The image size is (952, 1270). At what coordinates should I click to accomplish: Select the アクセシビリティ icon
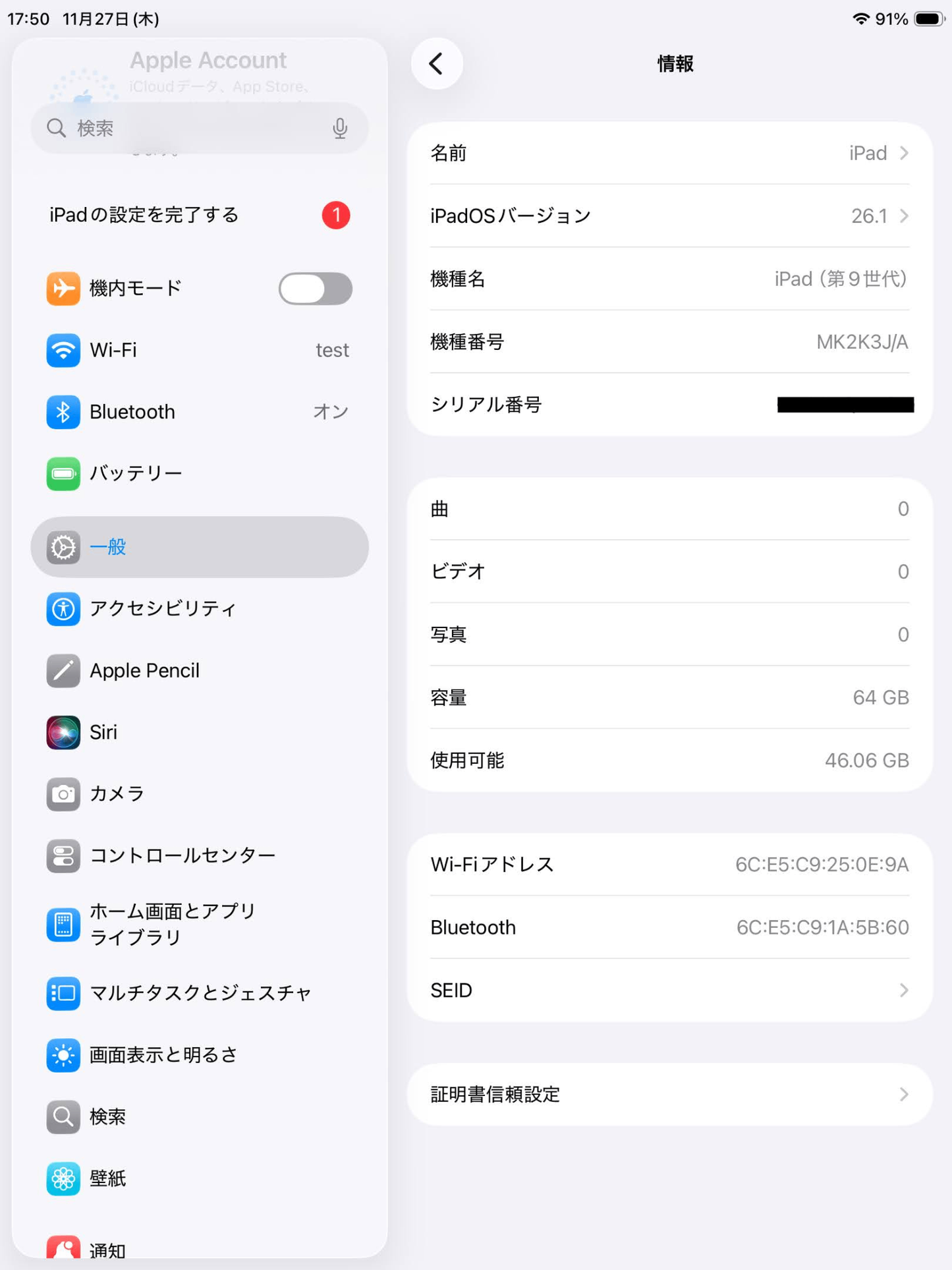pos(63,609)
